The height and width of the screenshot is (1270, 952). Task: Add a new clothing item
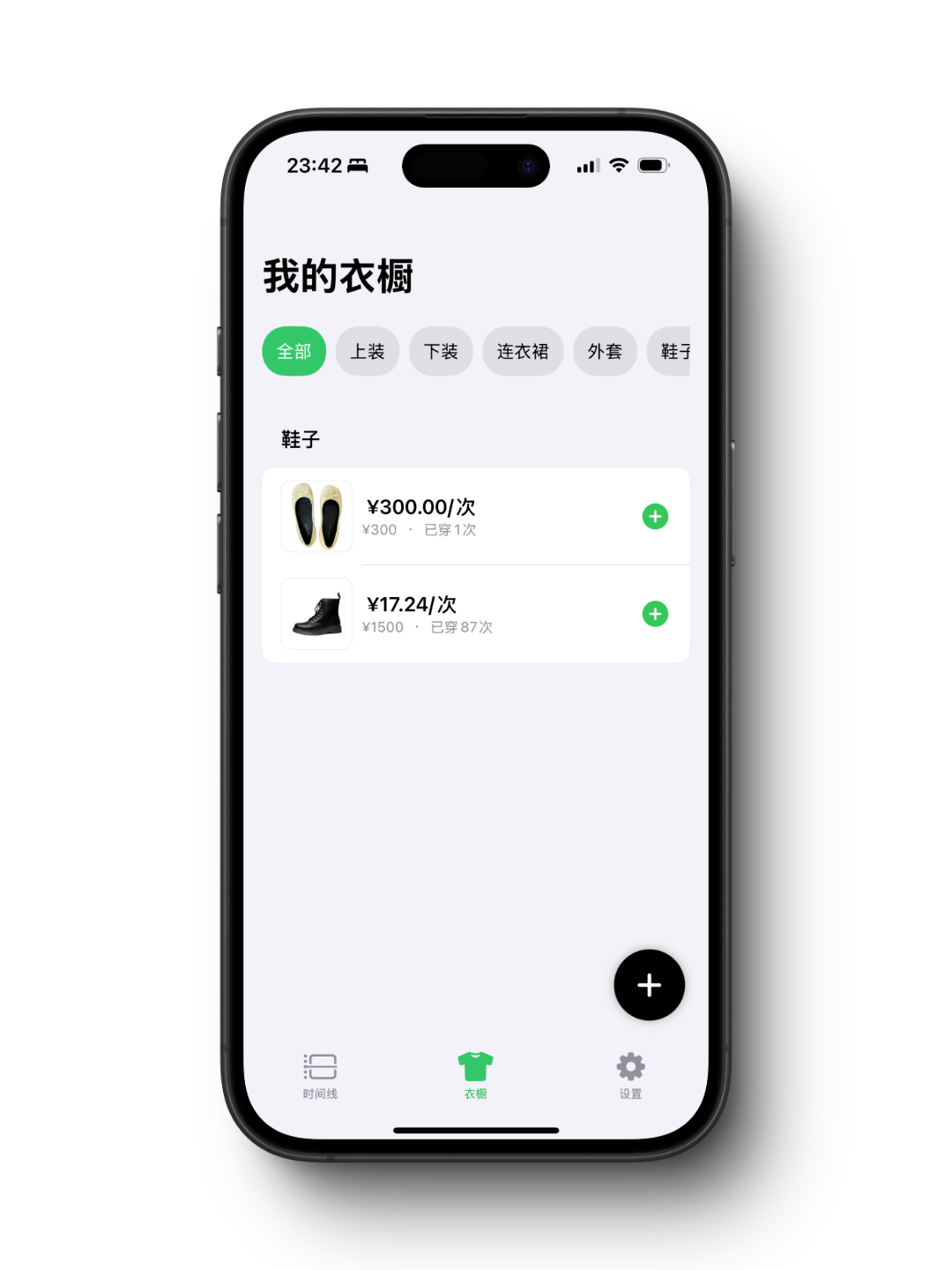(649, 985)
